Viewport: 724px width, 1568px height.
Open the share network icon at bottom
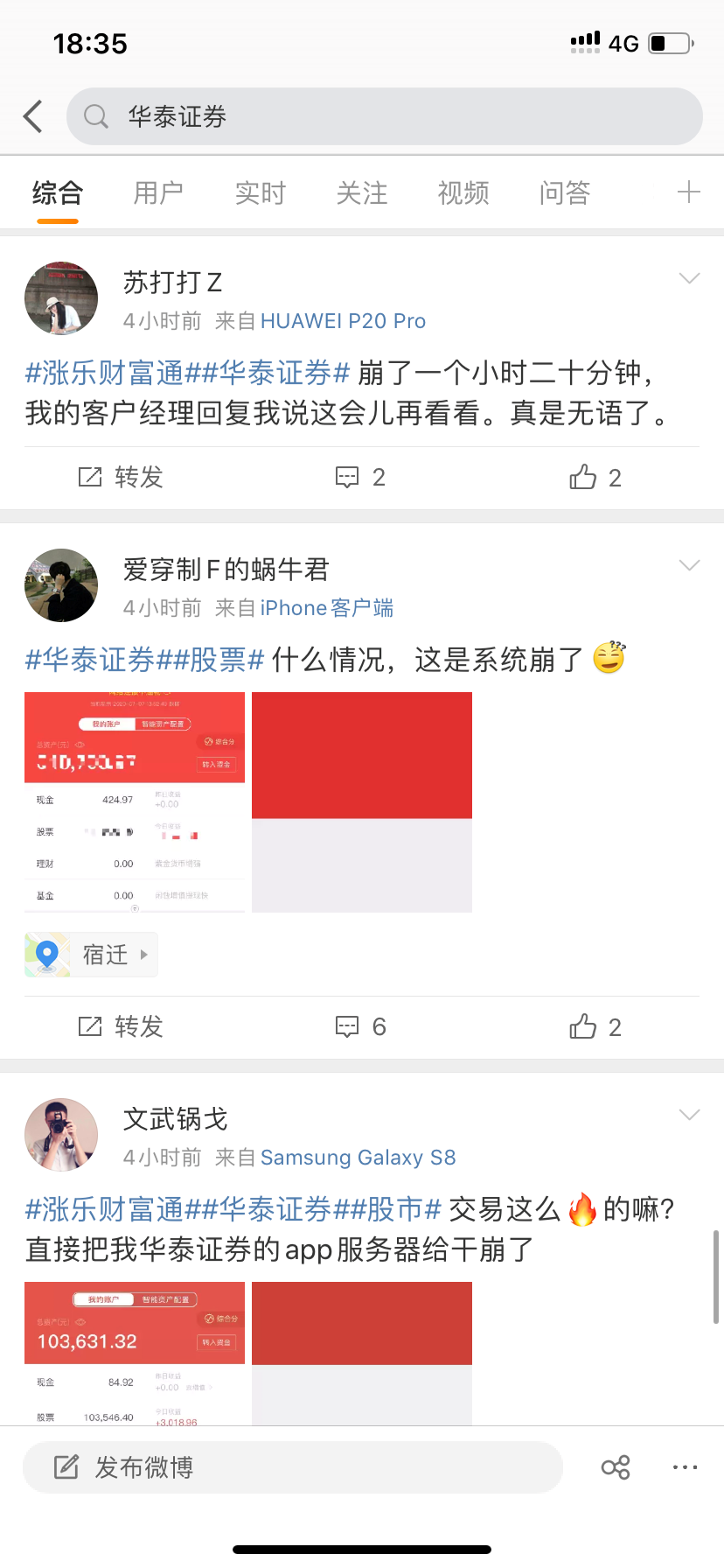[616, 1467]
